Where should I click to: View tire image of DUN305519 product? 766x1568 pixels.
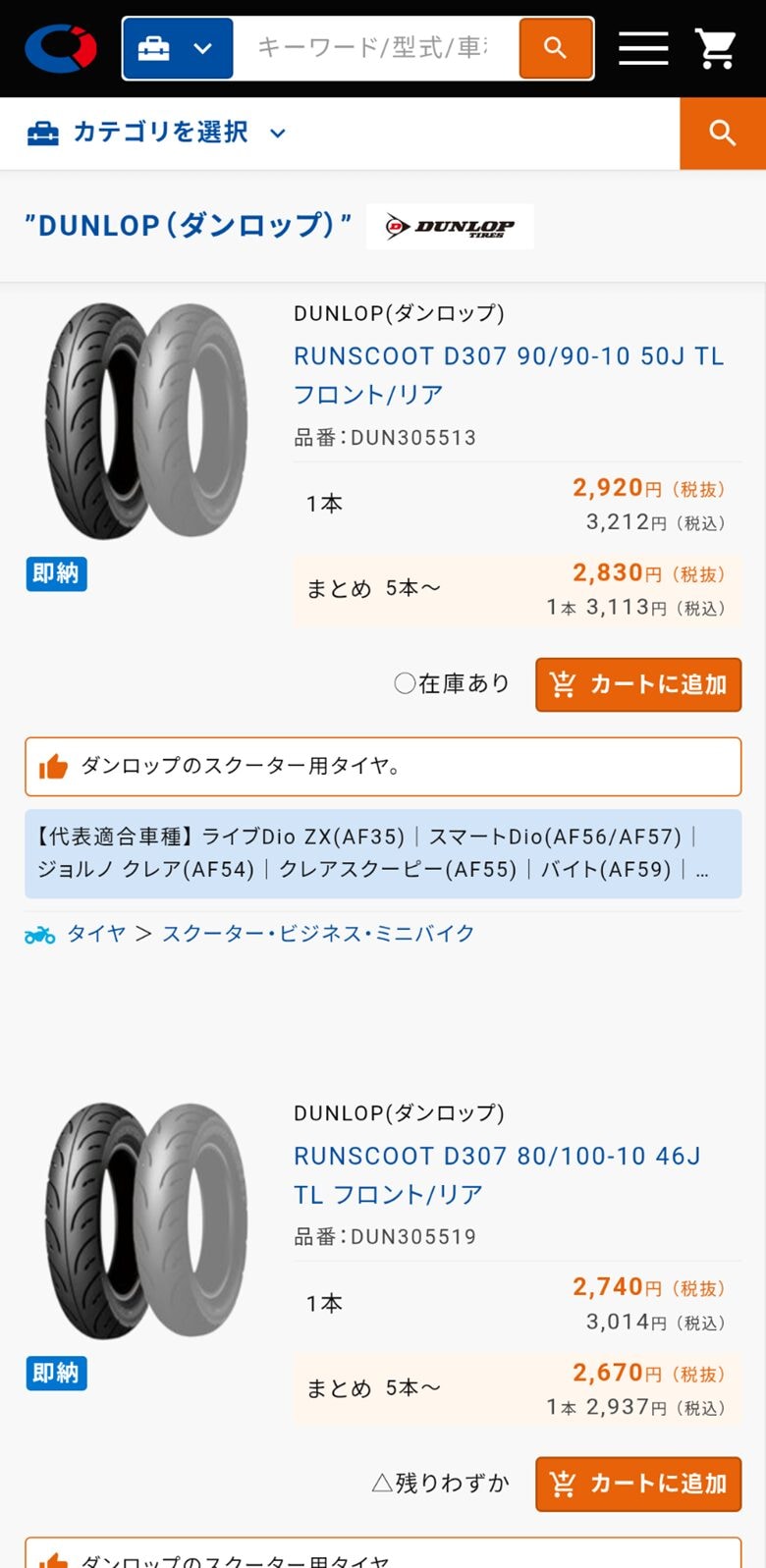pyautogui.click(x=145, y=1220)
